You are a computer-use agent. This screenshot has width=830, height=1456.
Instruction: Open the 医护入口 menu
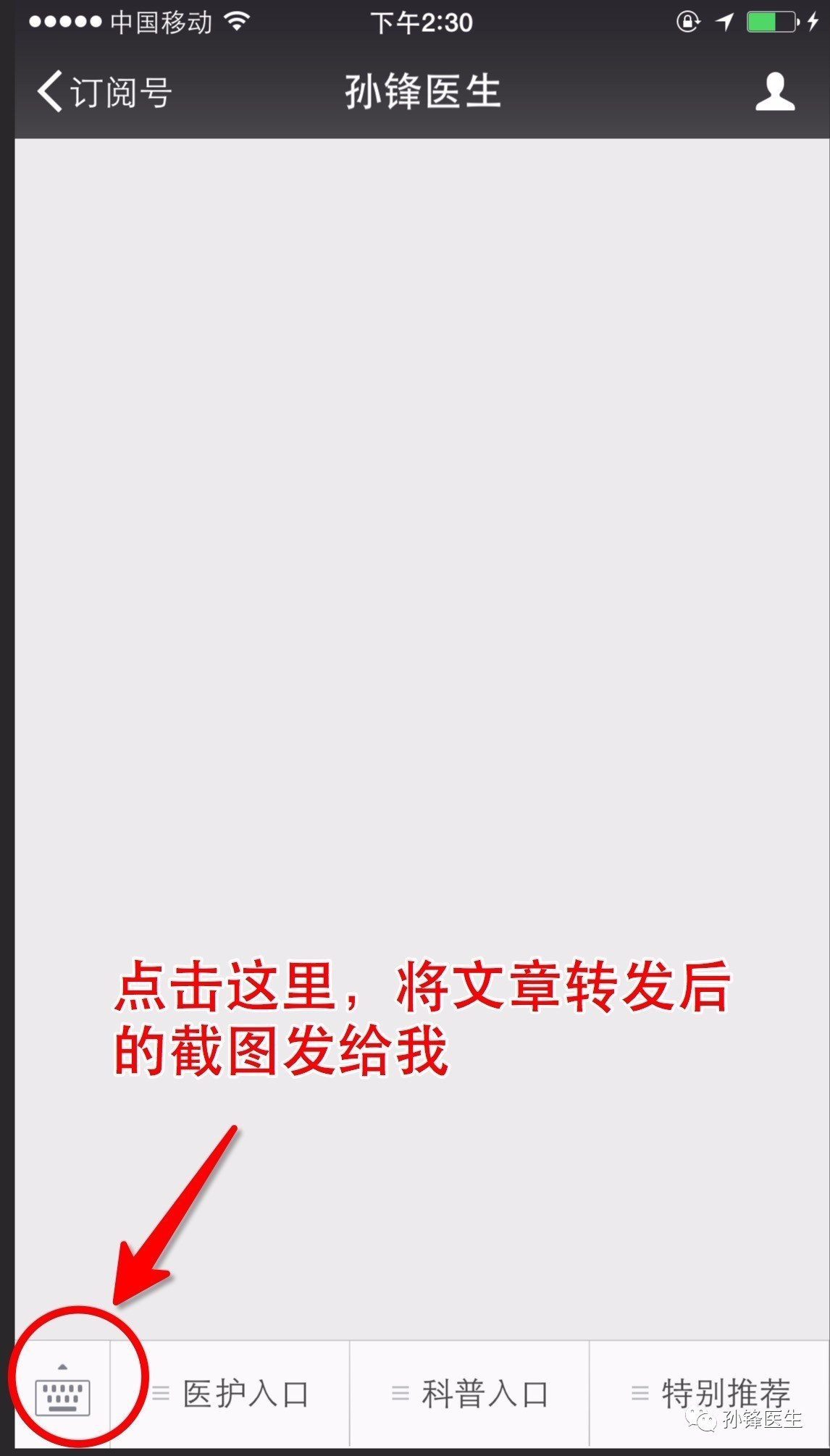point(230,1393)
